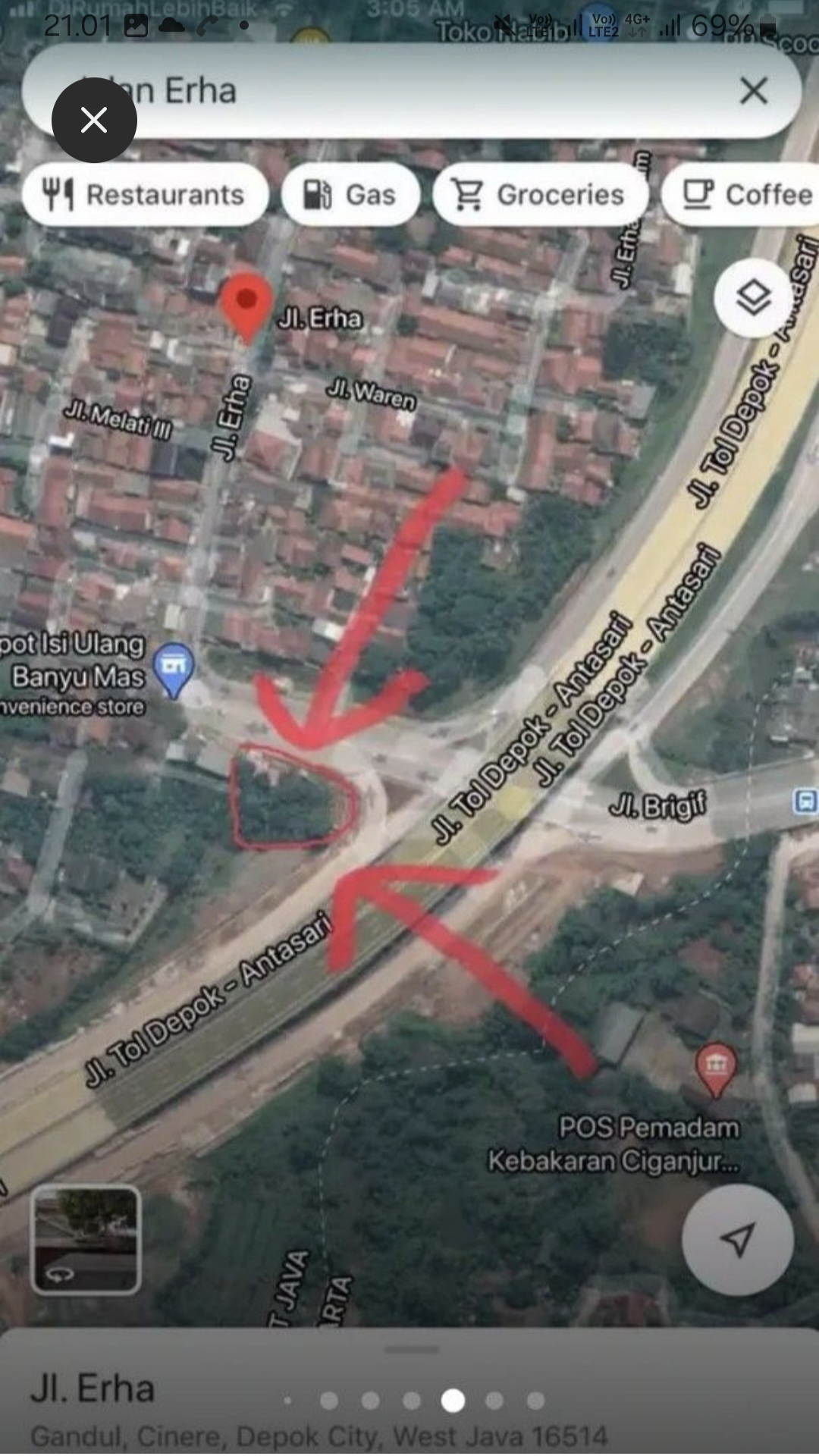Filter map results by Restaurants
This screenshot has height=1456, width=819.
tap(145, 195)
